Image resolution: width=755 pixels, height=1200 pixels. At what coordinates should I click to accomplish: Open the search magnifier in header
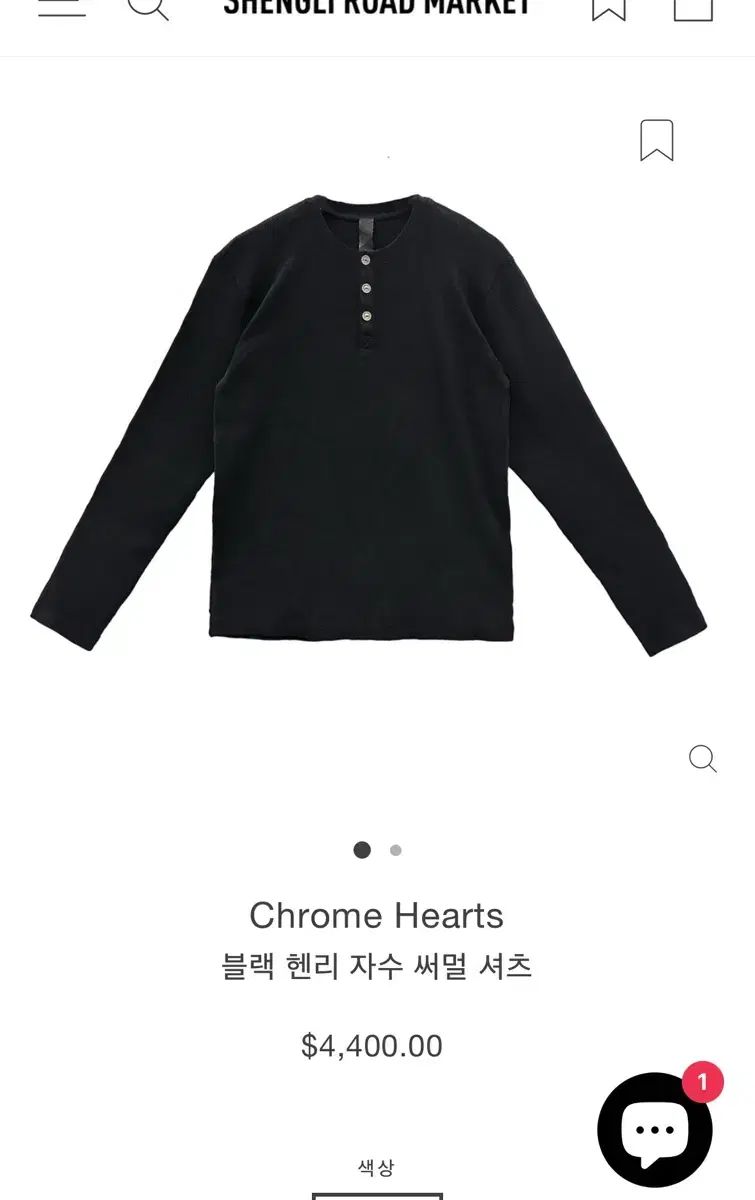tap(147, 8)
